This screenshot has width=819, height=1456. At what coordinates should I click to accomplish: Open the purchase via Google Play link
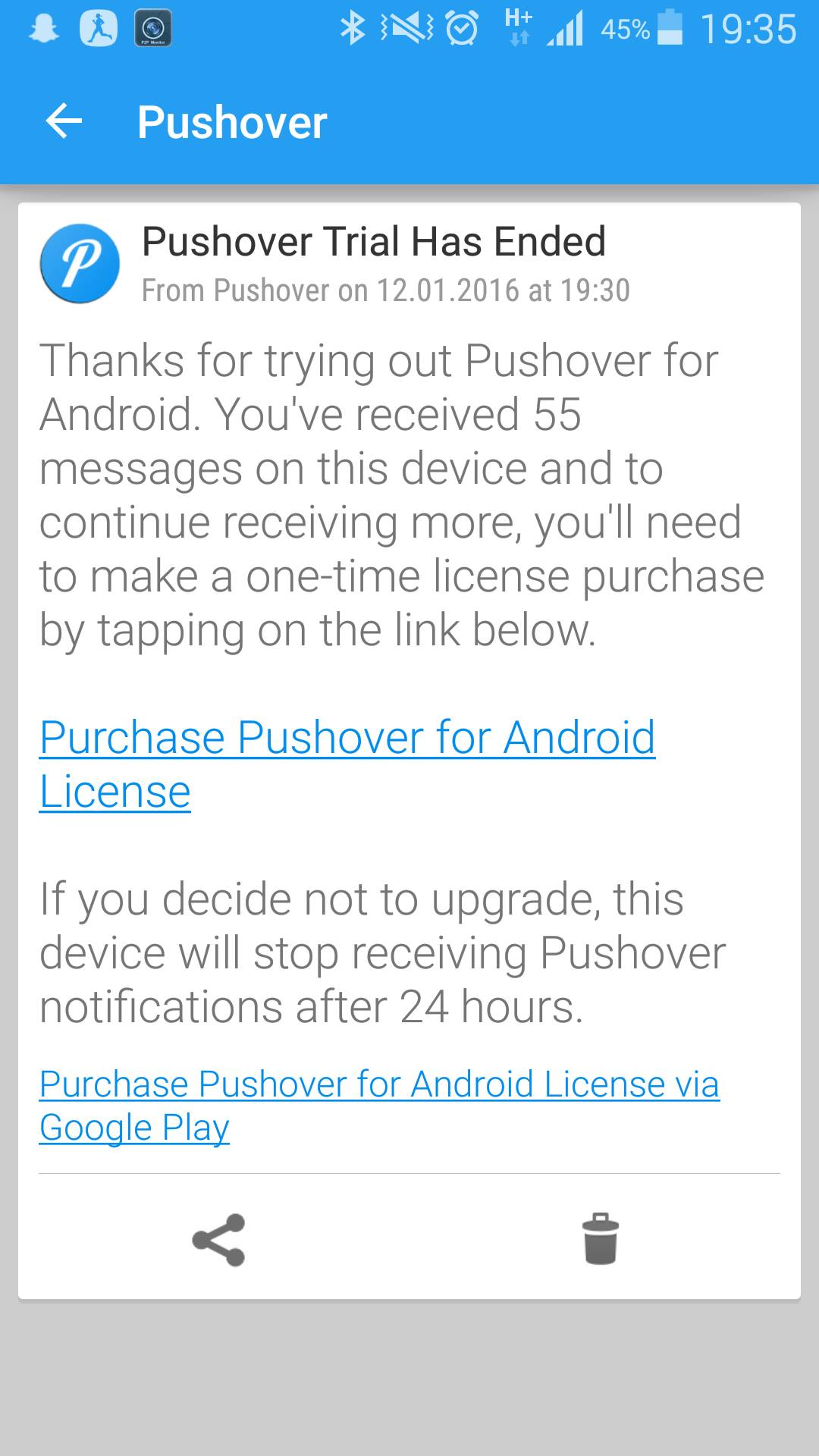pos(379,1106)
